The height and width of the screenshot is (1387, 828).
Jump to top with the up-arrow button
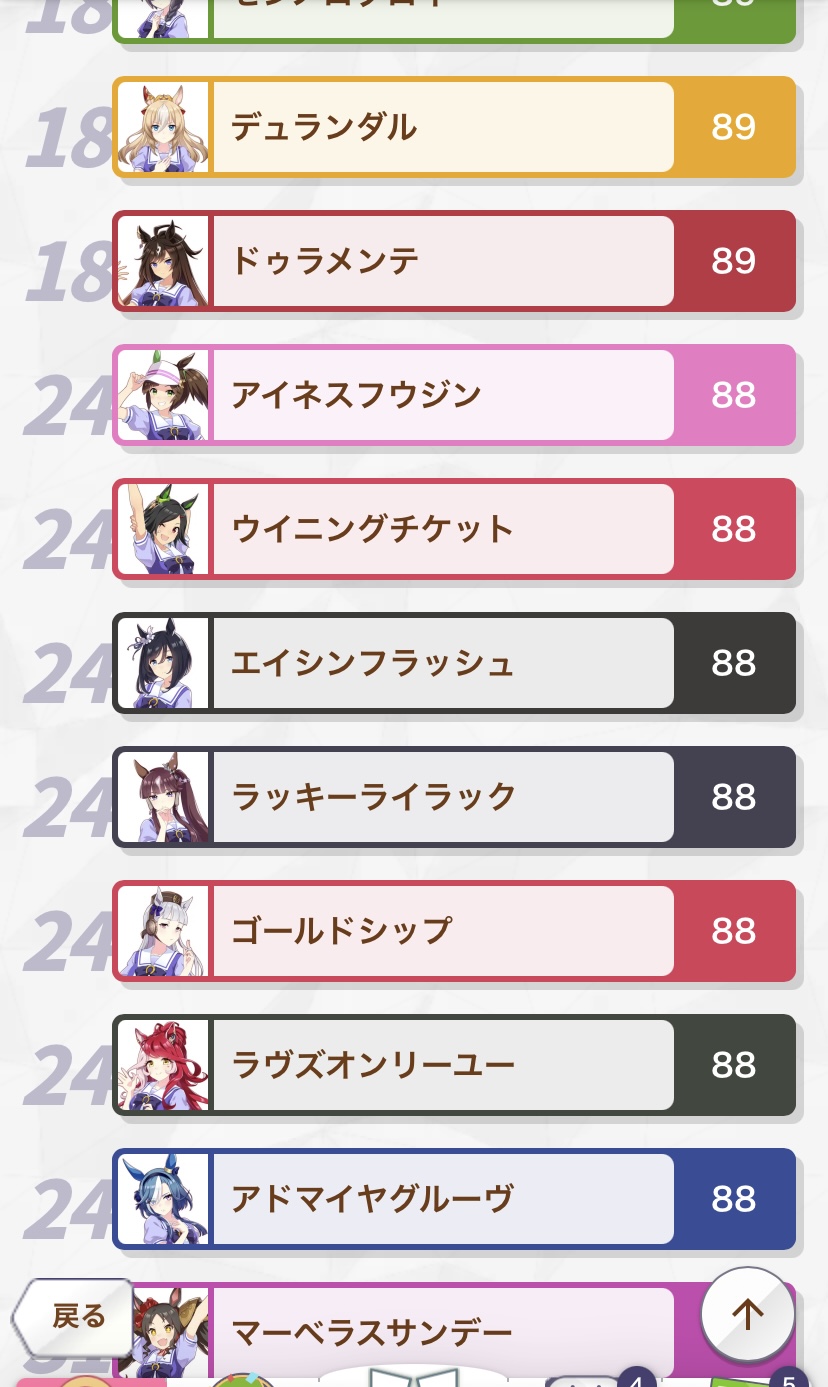click(748, 1313)
